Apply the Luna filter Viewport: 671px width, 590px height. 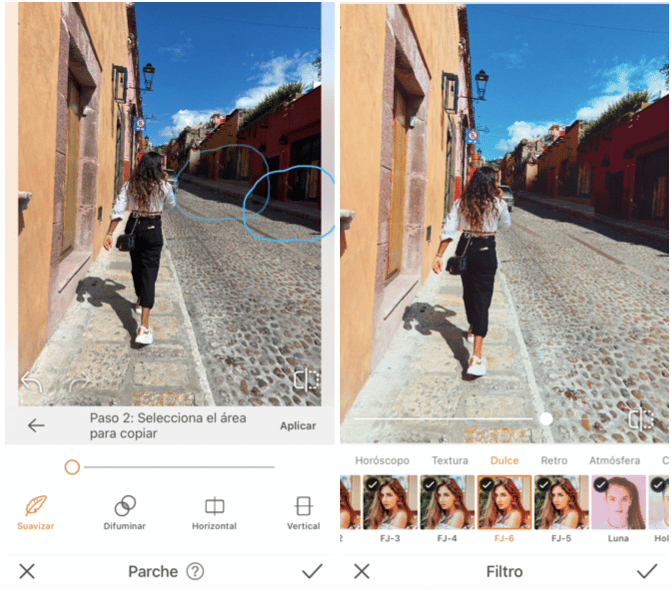[618, 503]
